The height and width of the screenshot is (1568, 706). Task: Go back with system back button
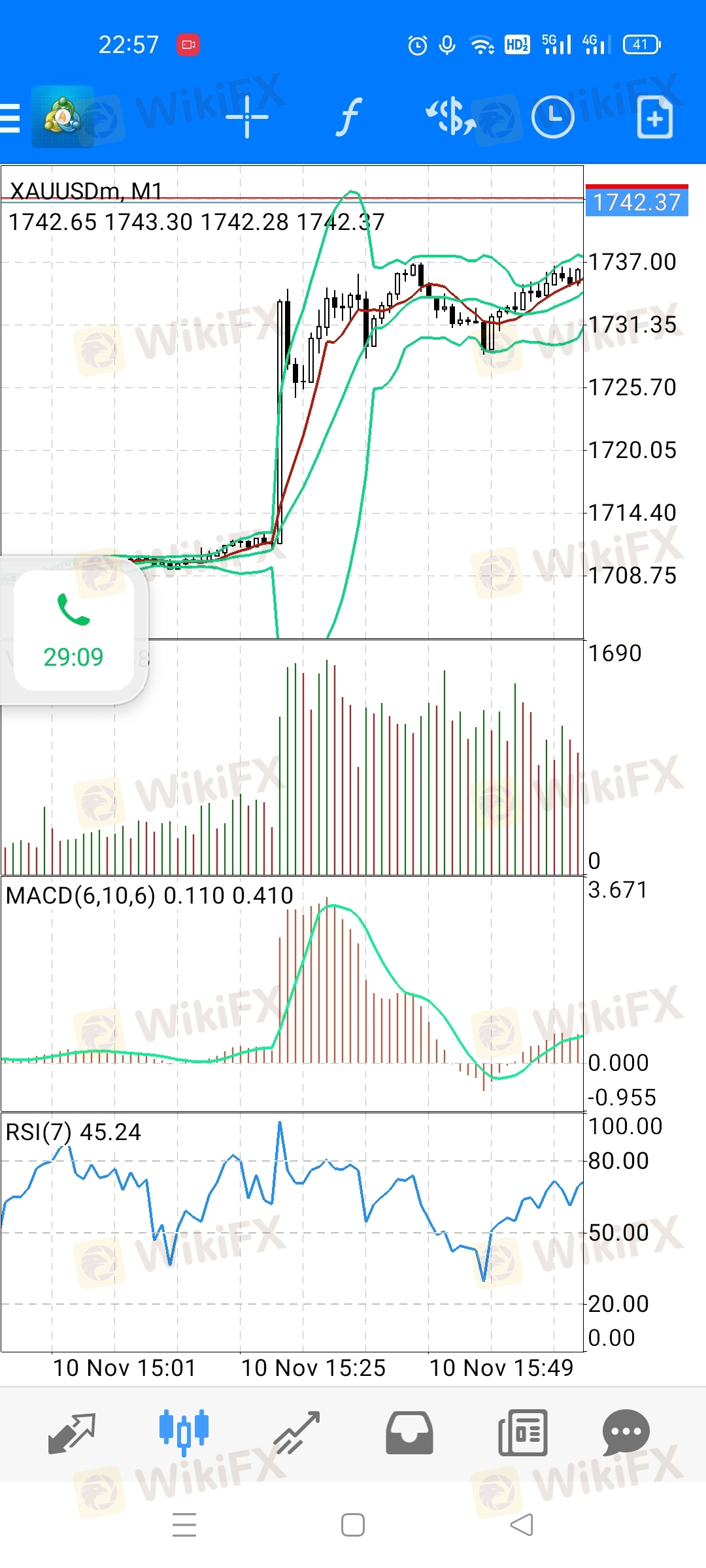click(x=522, y=1526)
